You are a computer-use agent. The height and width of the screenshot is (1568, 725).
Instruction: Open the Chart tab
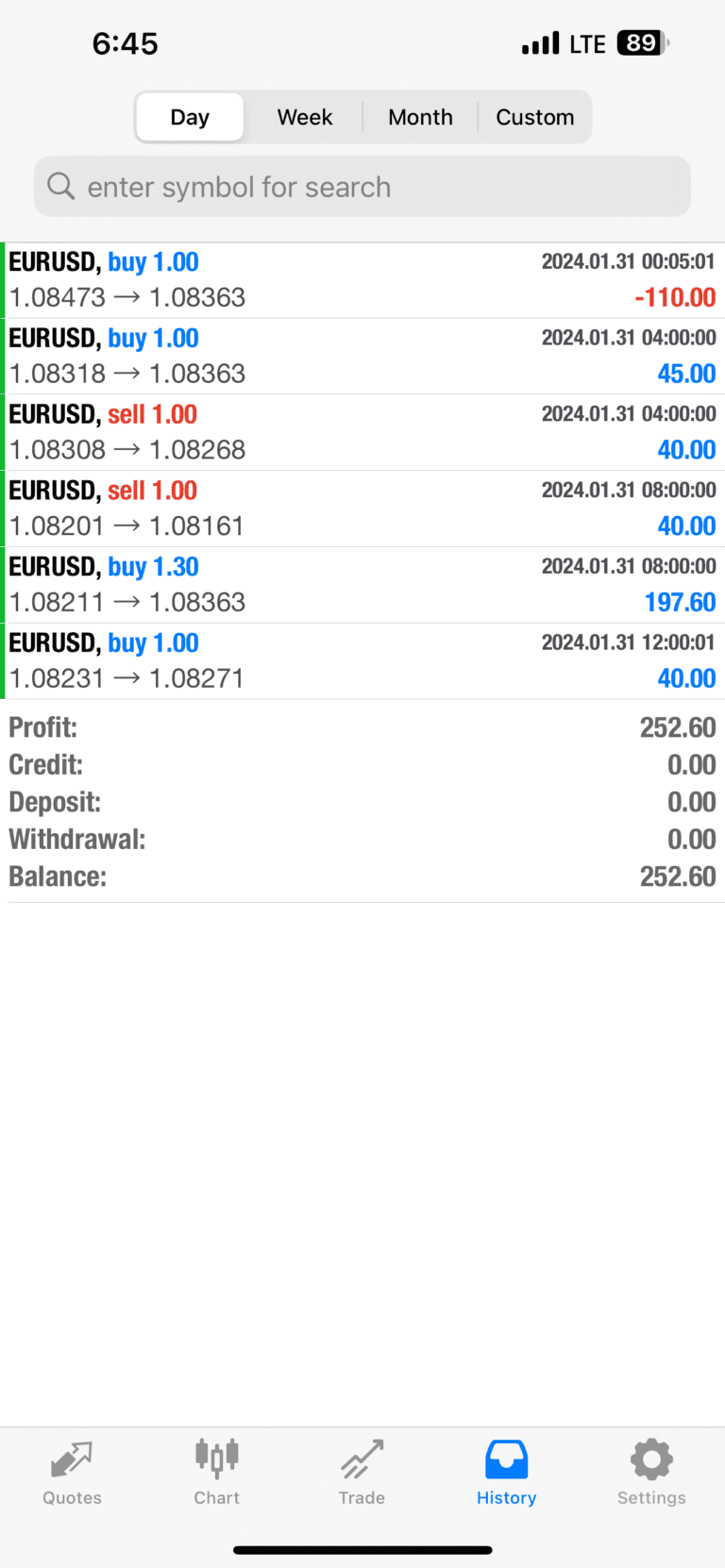point(217,1472)
